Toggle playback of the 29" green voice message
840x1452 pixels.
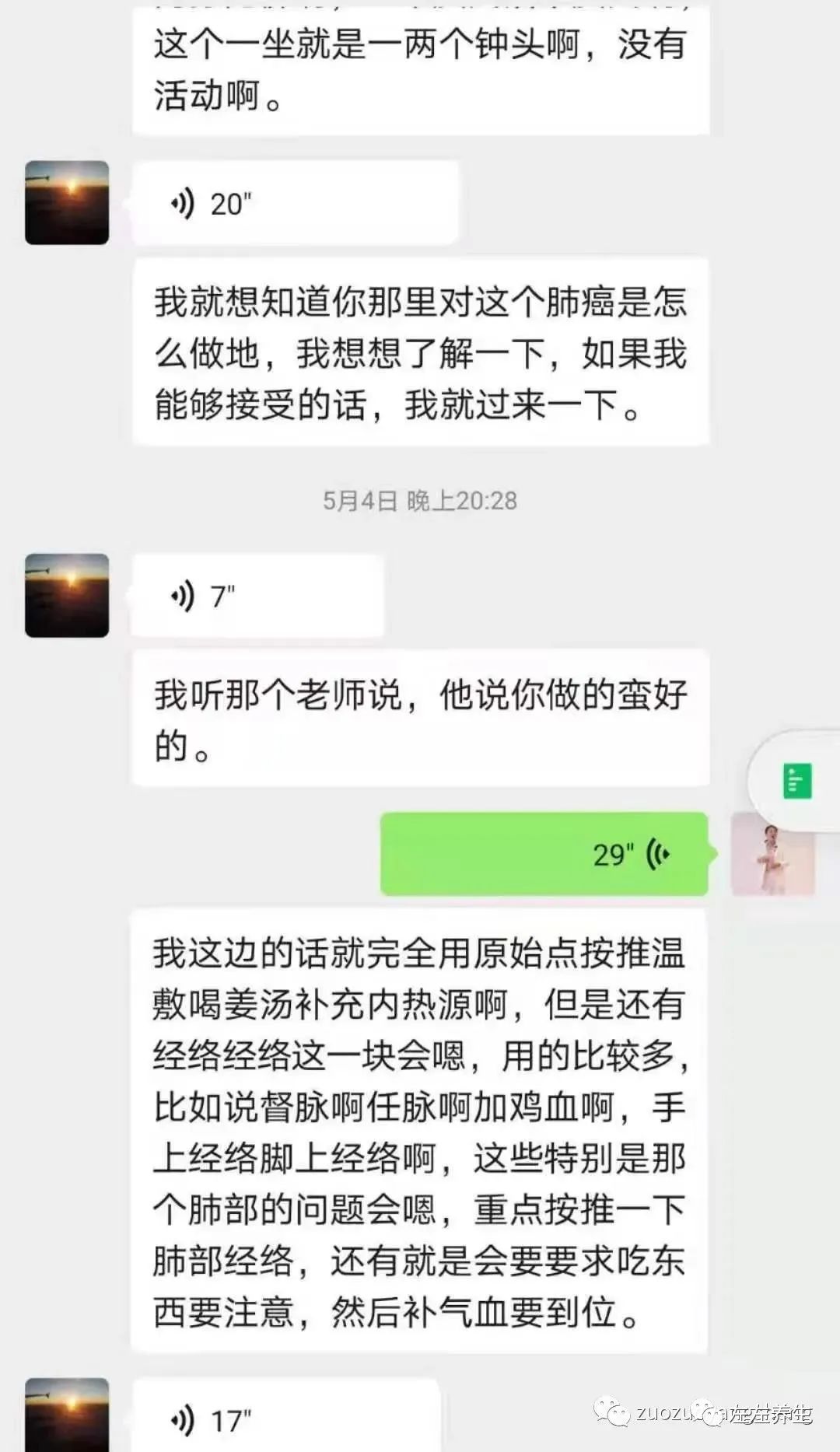pos(544,854)
